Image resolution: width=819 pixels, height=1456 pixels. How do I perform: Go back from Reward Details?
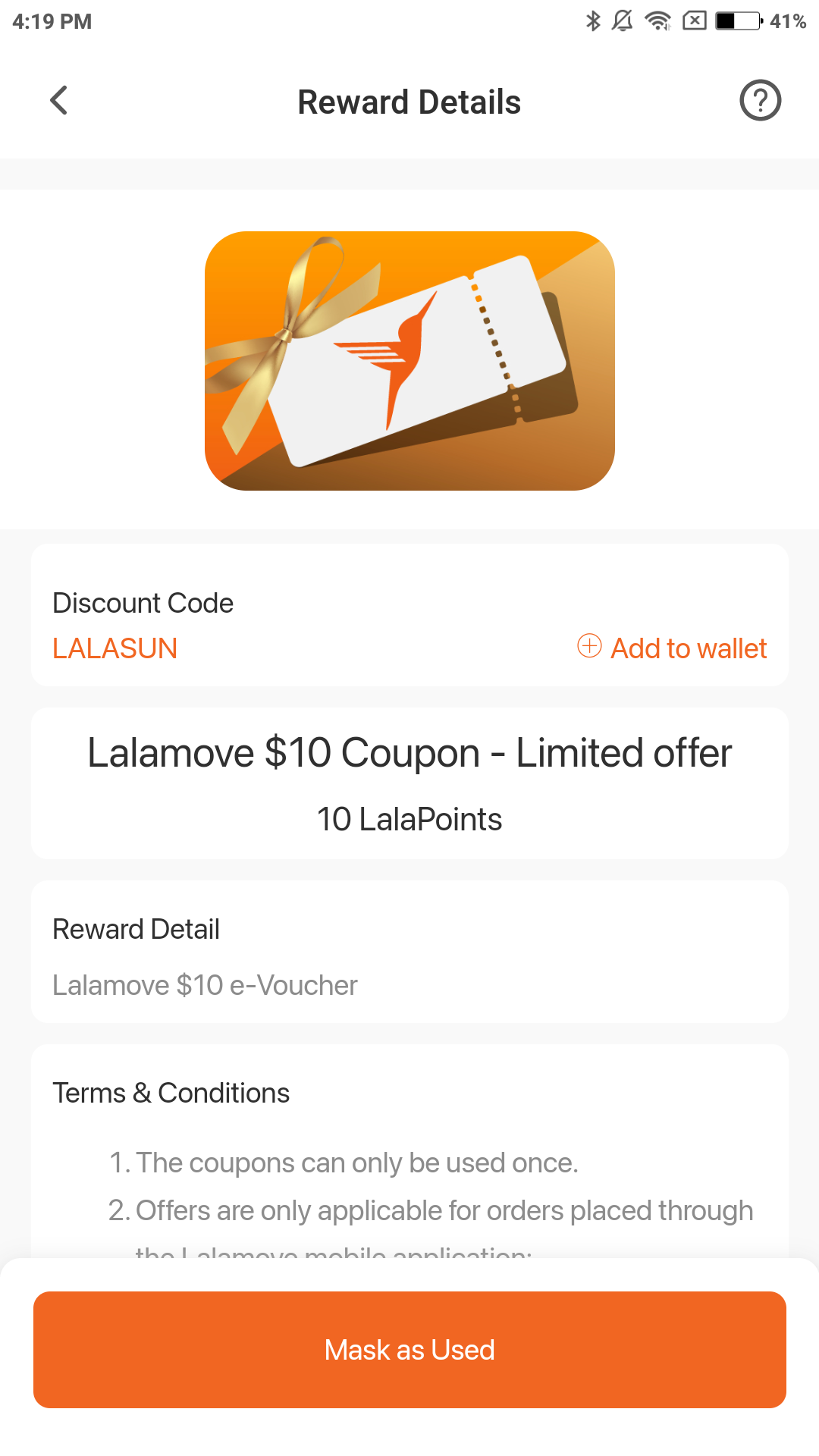click(x=58, y=100)
